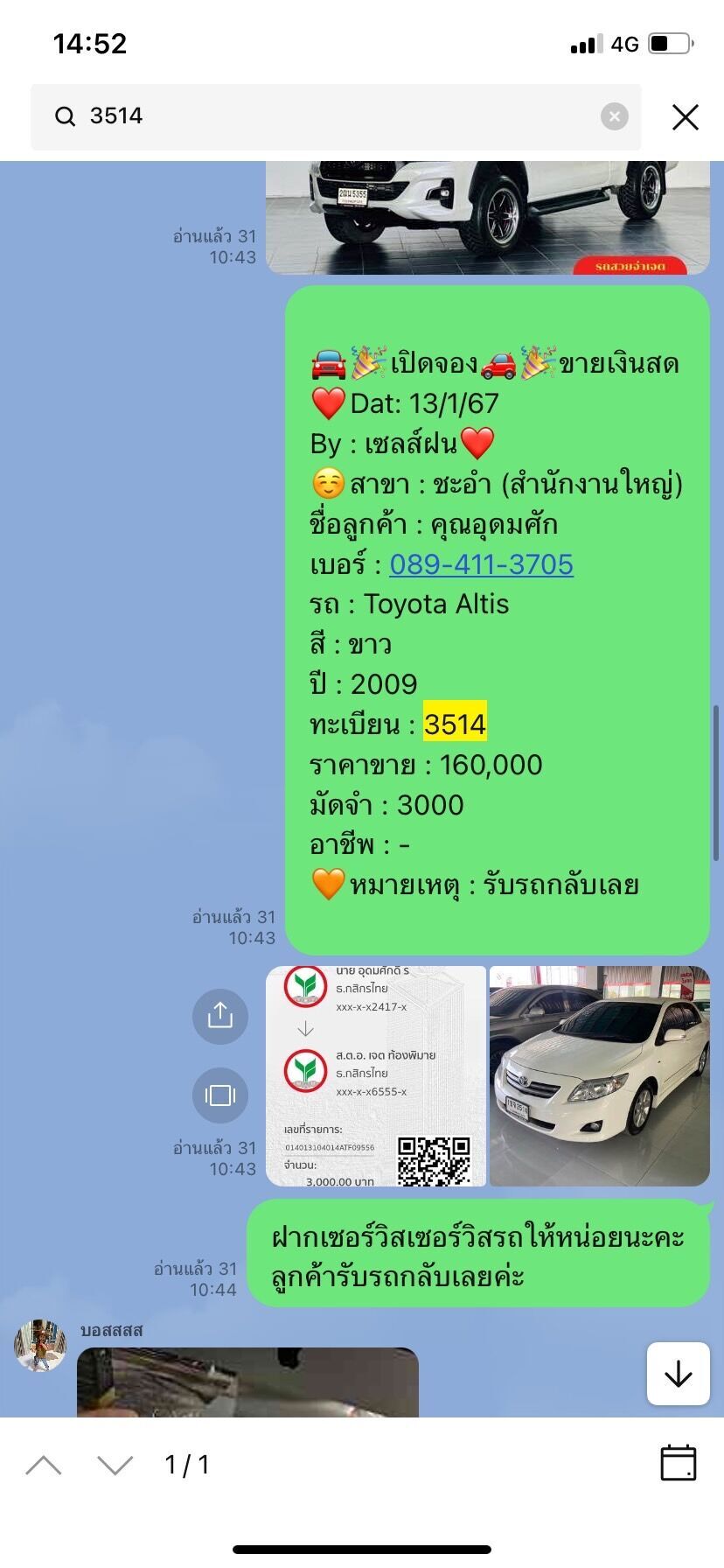Open the image sent by บอสสสส
Screen dimensions: 724x1568
(247, 1382)
